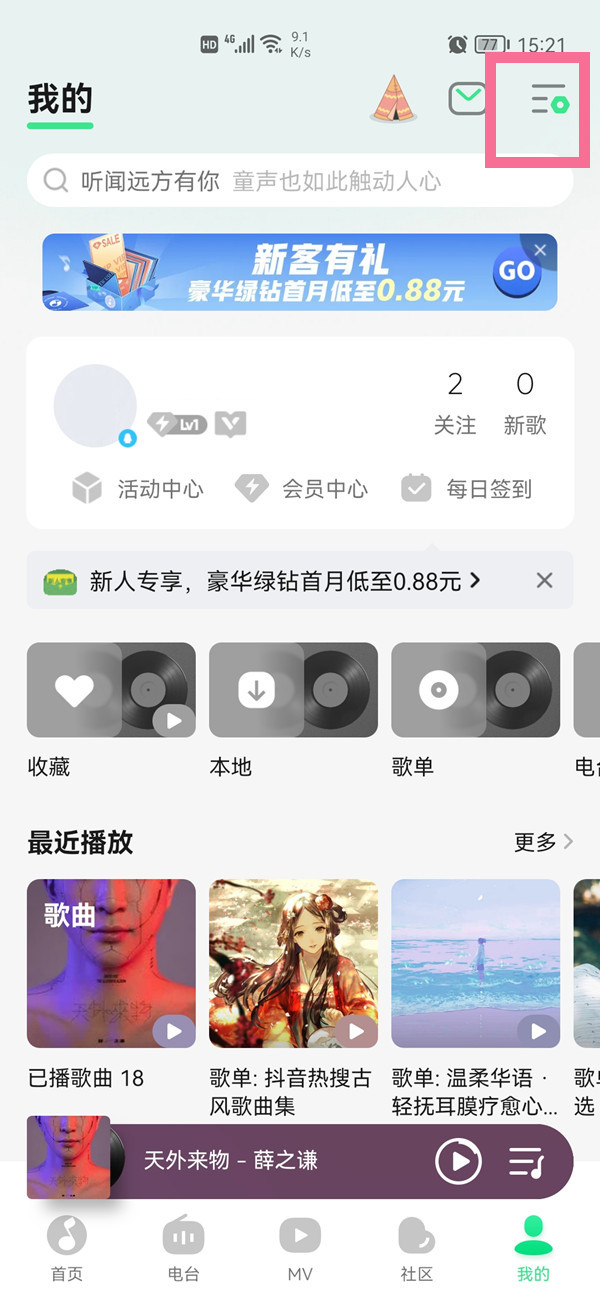600x1300 pixels.
Task: Open the profile avatar
Action: (x=95, y=405)
